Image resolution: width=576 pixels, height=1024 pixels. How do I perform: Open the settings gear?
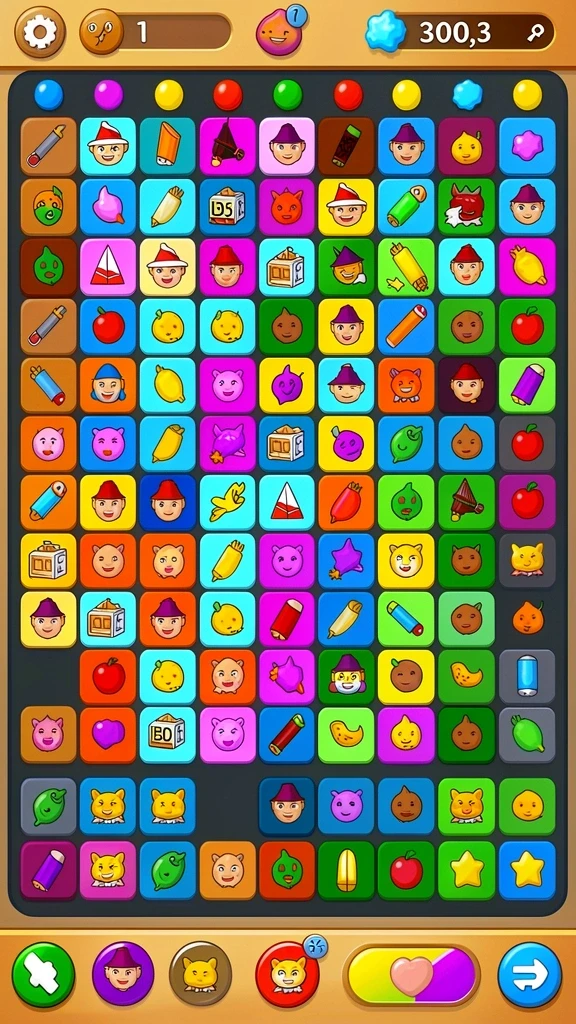click(x=40, y=31)
